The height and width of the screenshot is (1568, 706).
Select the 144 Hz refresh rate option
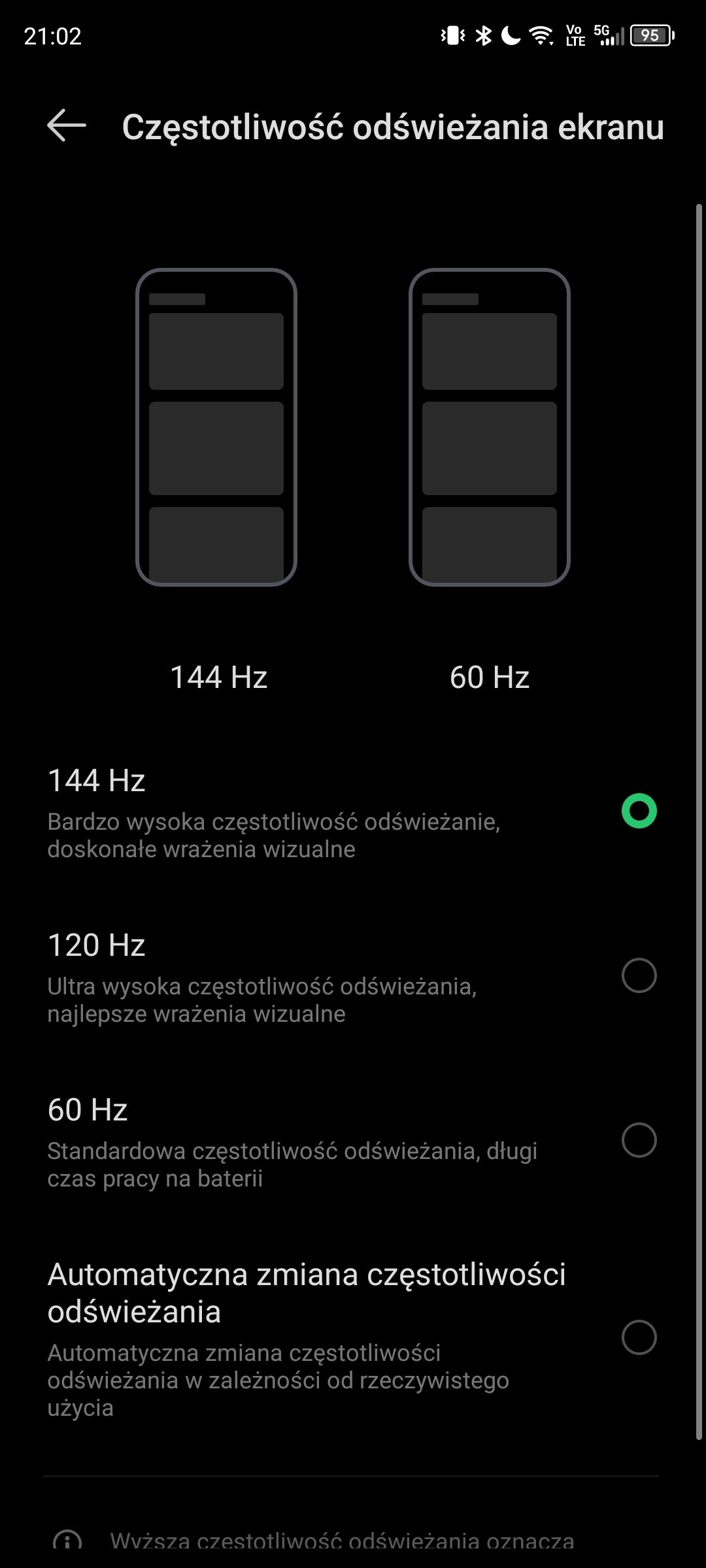pos(353,811)
